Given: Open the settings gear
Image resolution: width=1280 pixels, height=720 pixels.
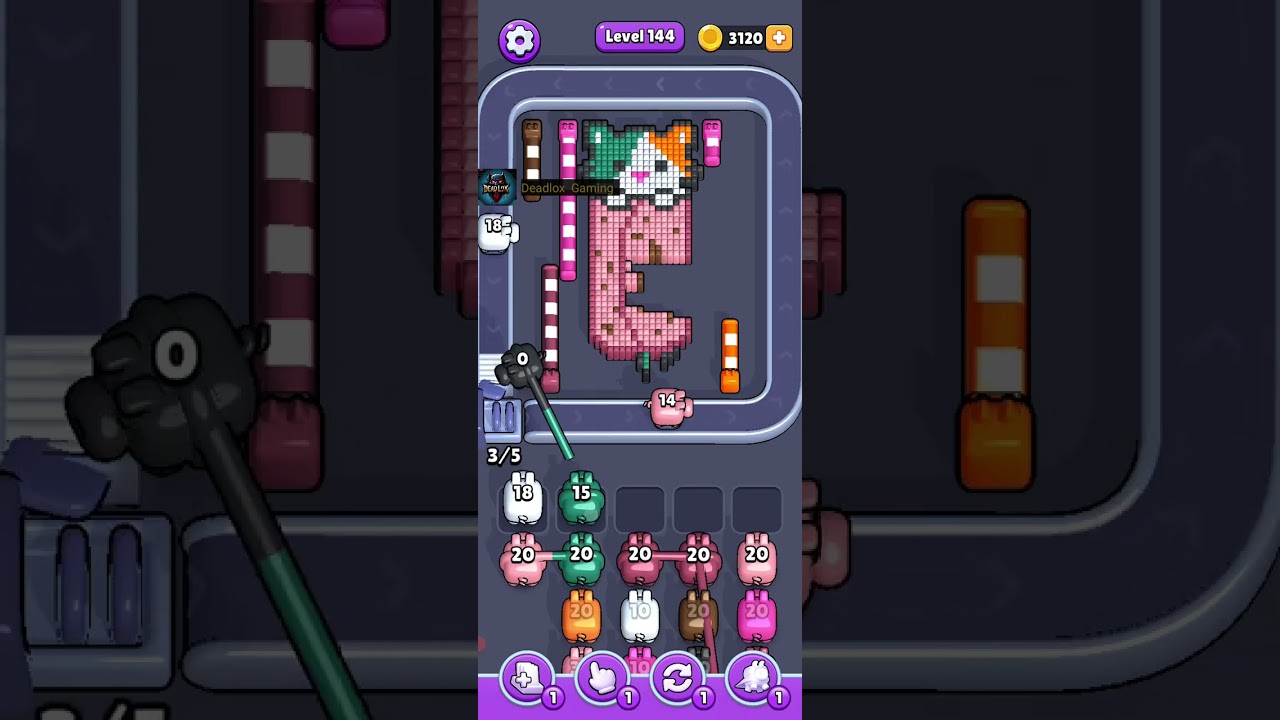Looking at the screenshot, I should tap(519, 41).
